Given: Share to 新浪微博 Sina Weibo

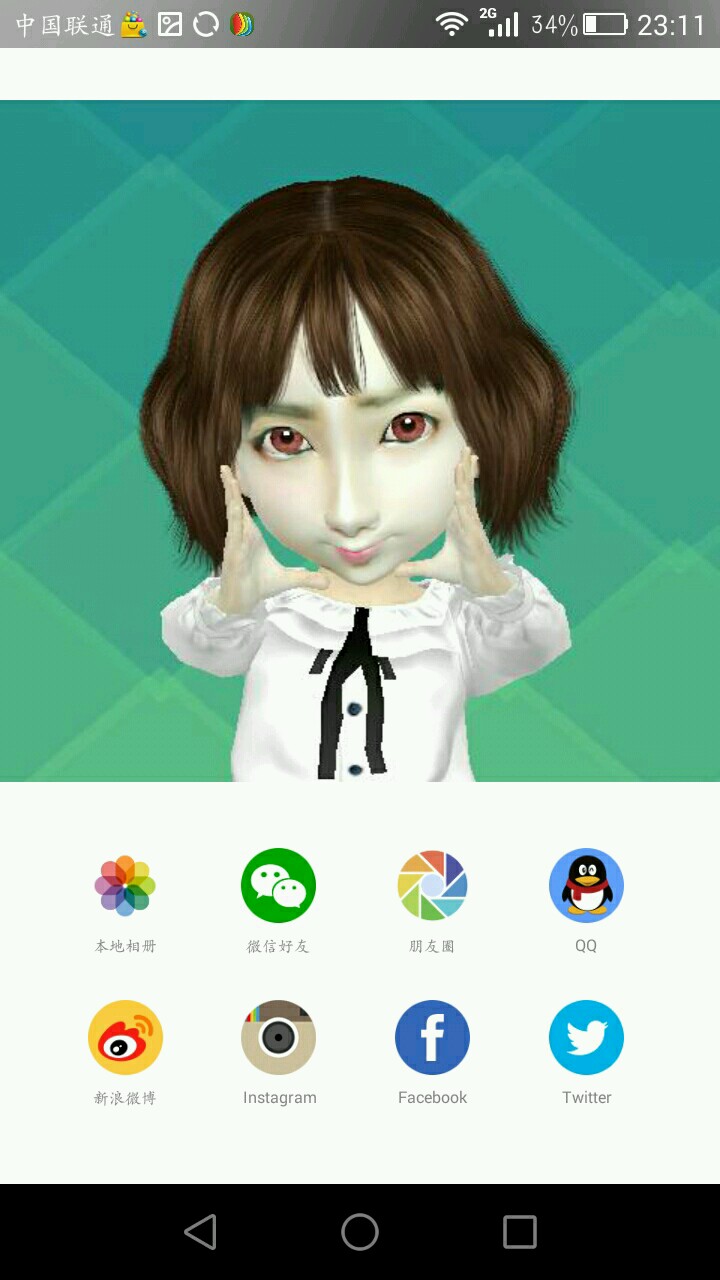Looking at the screenshot, I should point(125,1038).
